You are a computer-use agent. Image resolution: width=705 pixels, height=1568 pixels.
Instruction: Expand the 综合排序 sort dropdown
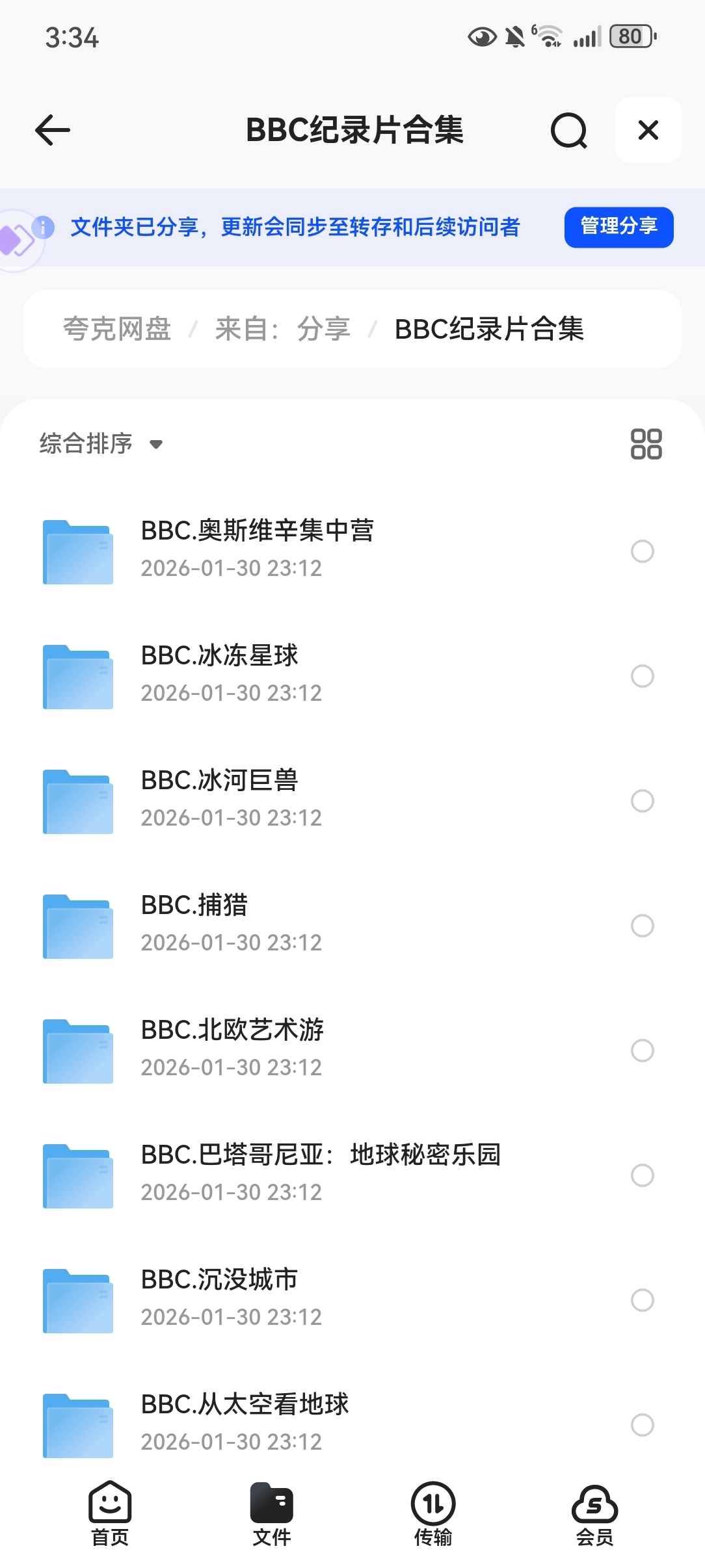[101, 444]
